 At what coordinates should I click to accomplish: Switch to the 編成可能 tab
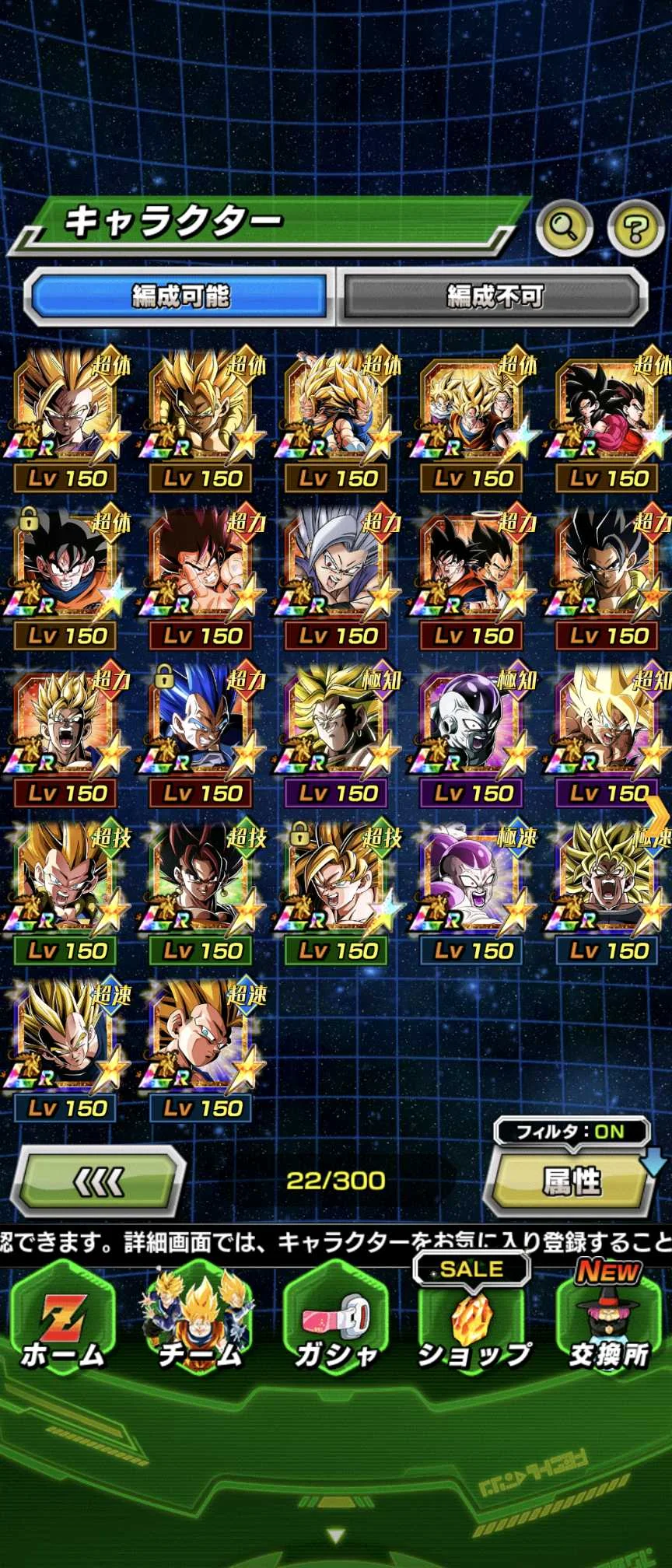pyautogui.click(x=180, y=296)
